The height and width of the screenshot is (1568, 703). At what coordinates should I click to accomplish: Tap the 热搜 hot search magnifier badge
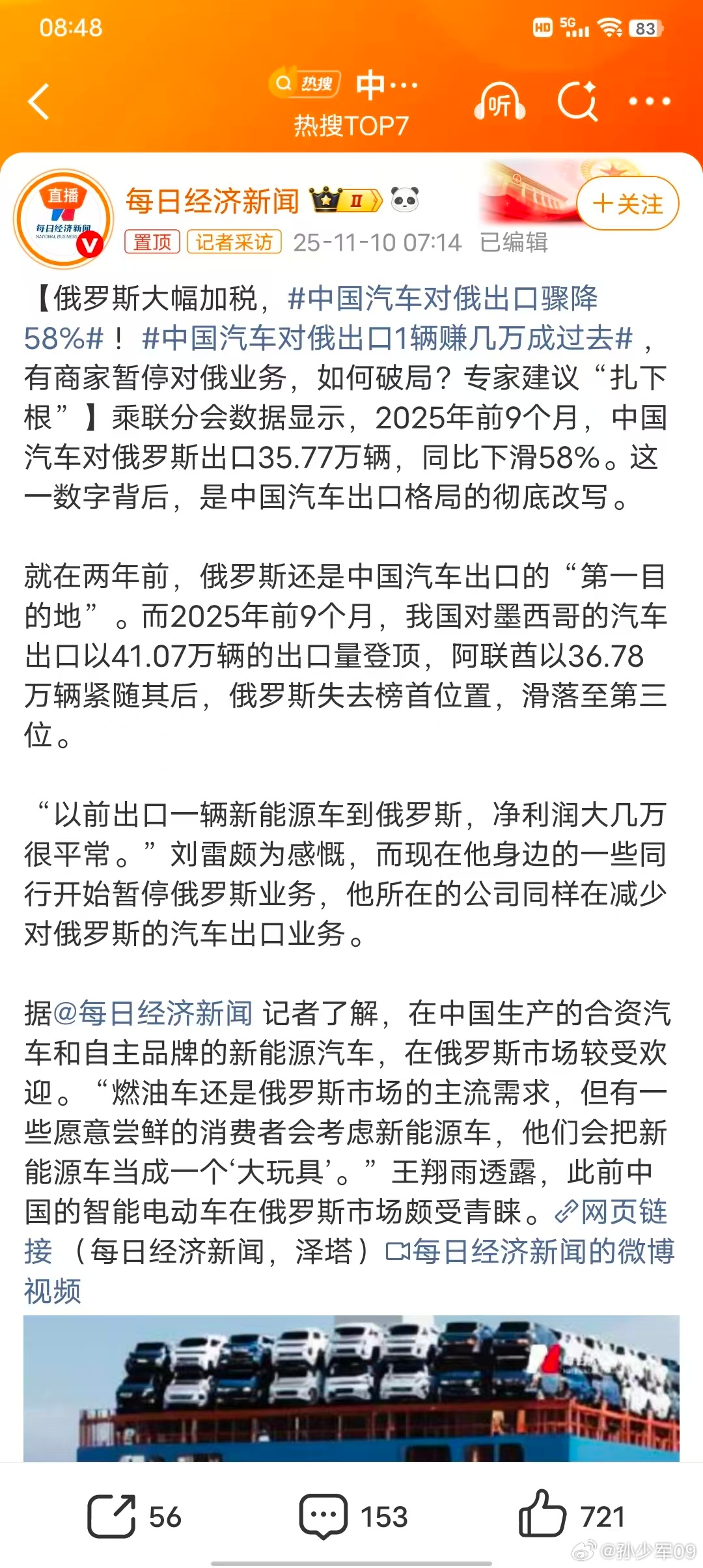(306, 83)
